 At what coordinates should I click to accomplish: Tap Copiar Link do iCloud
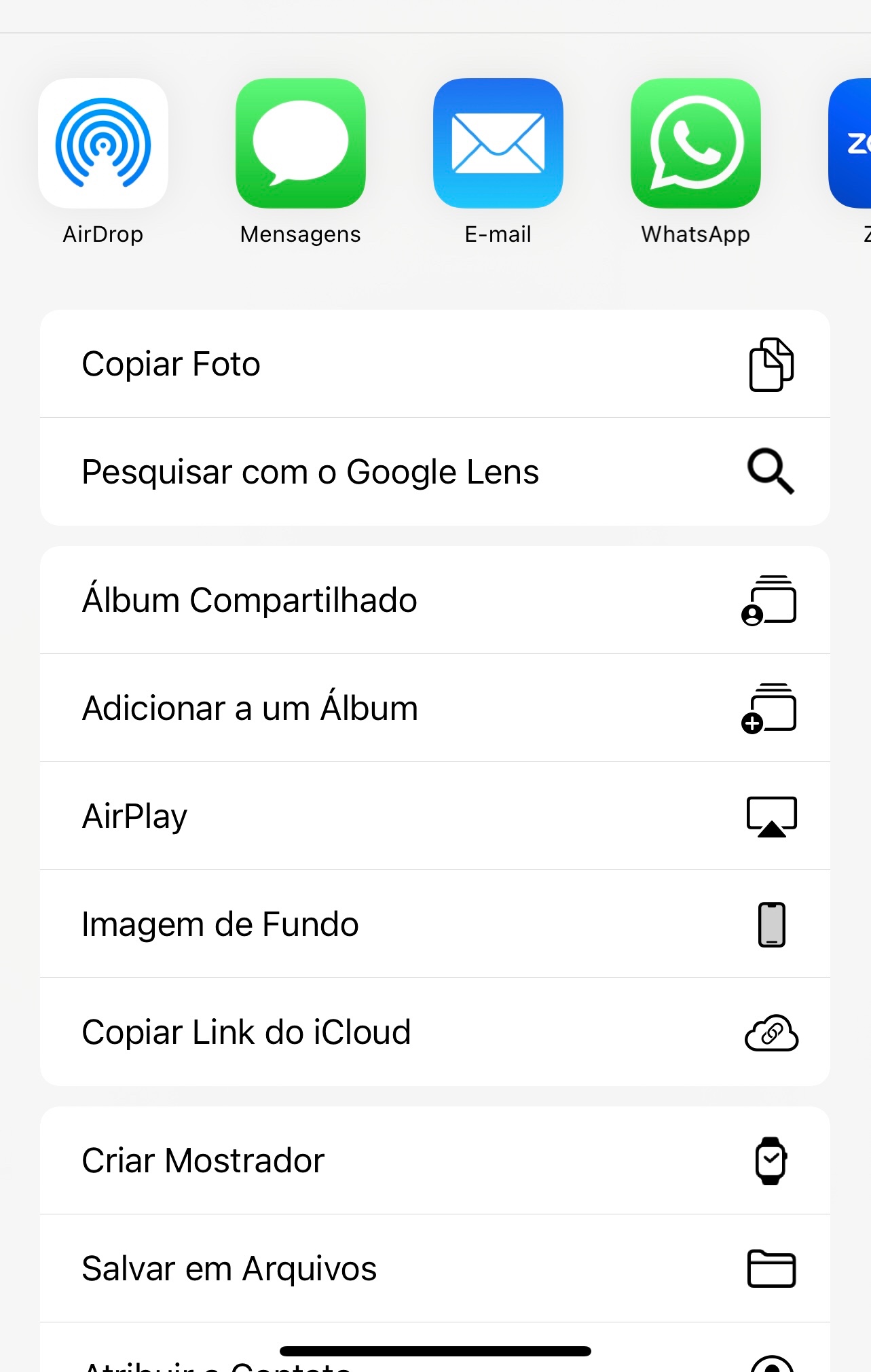pyautogui.click(x=434, y=1032)
